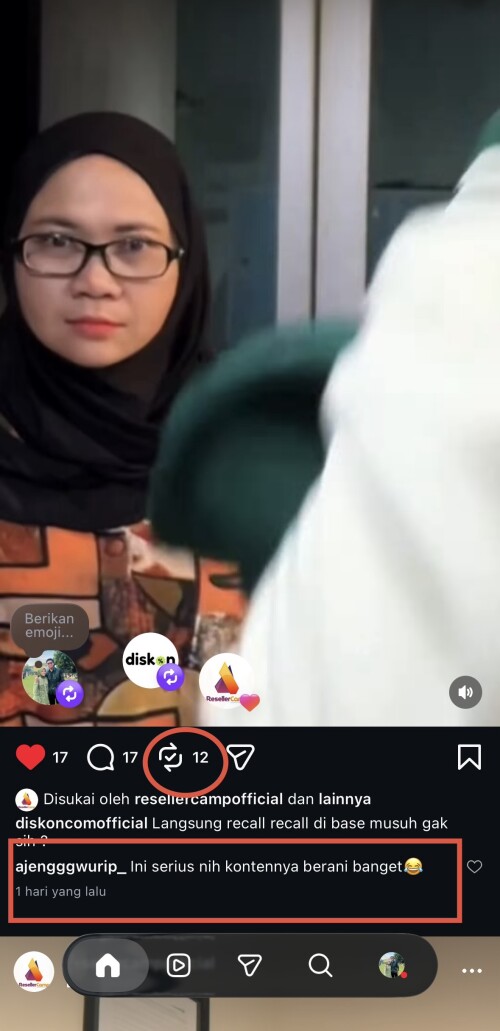500x1031 pixels.
Task: Share the post via the paper plane under the video
Action: coord(241,757)
